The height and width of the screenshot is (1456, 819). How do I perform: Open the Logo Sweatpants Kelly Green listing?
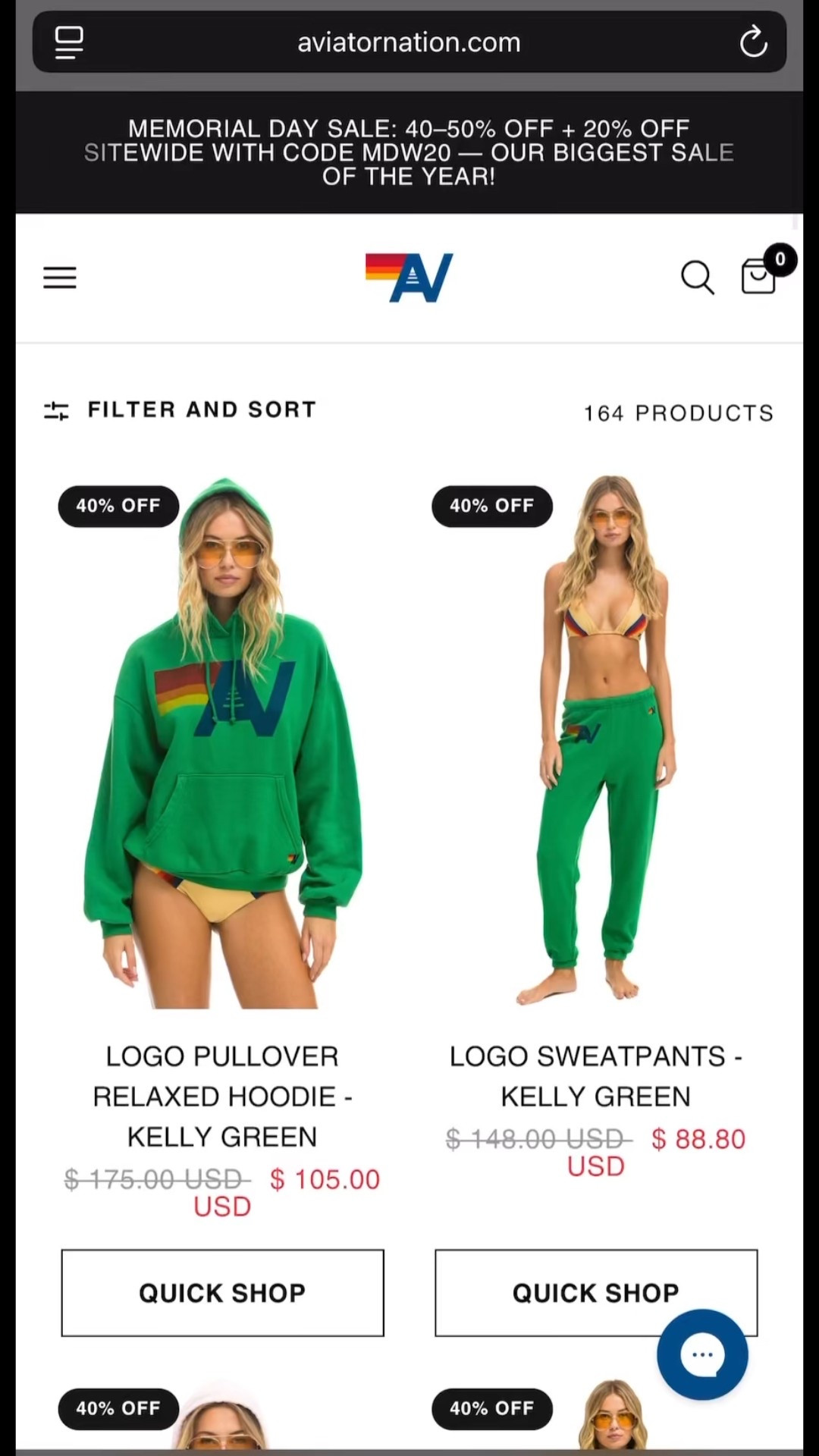[x=595, y=1075]
